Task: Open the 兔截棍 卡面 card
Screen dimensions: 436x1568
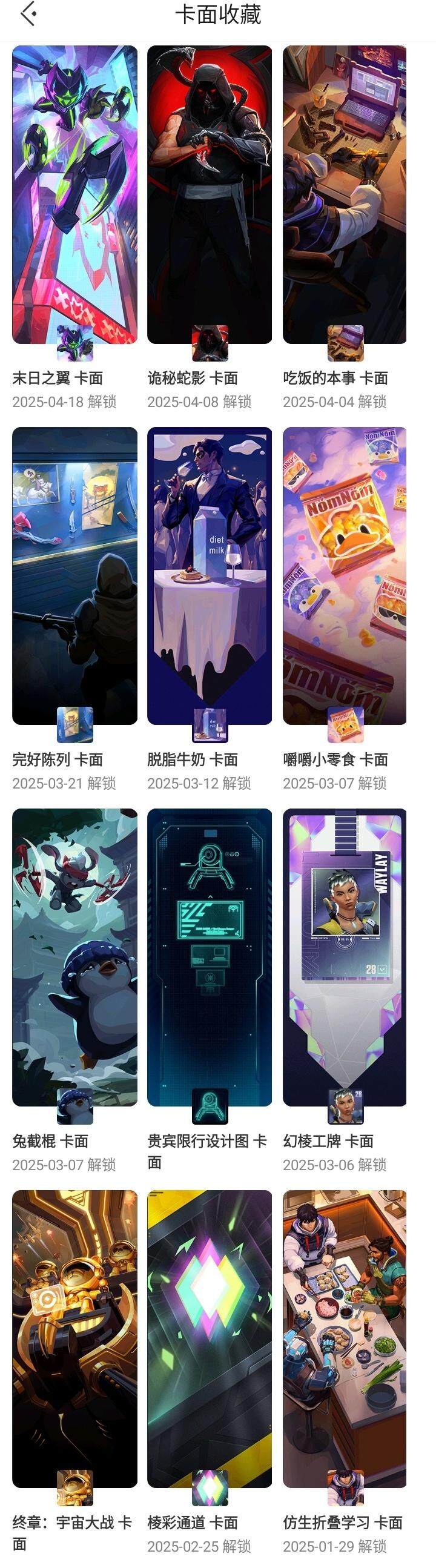Action: point(74,958)
